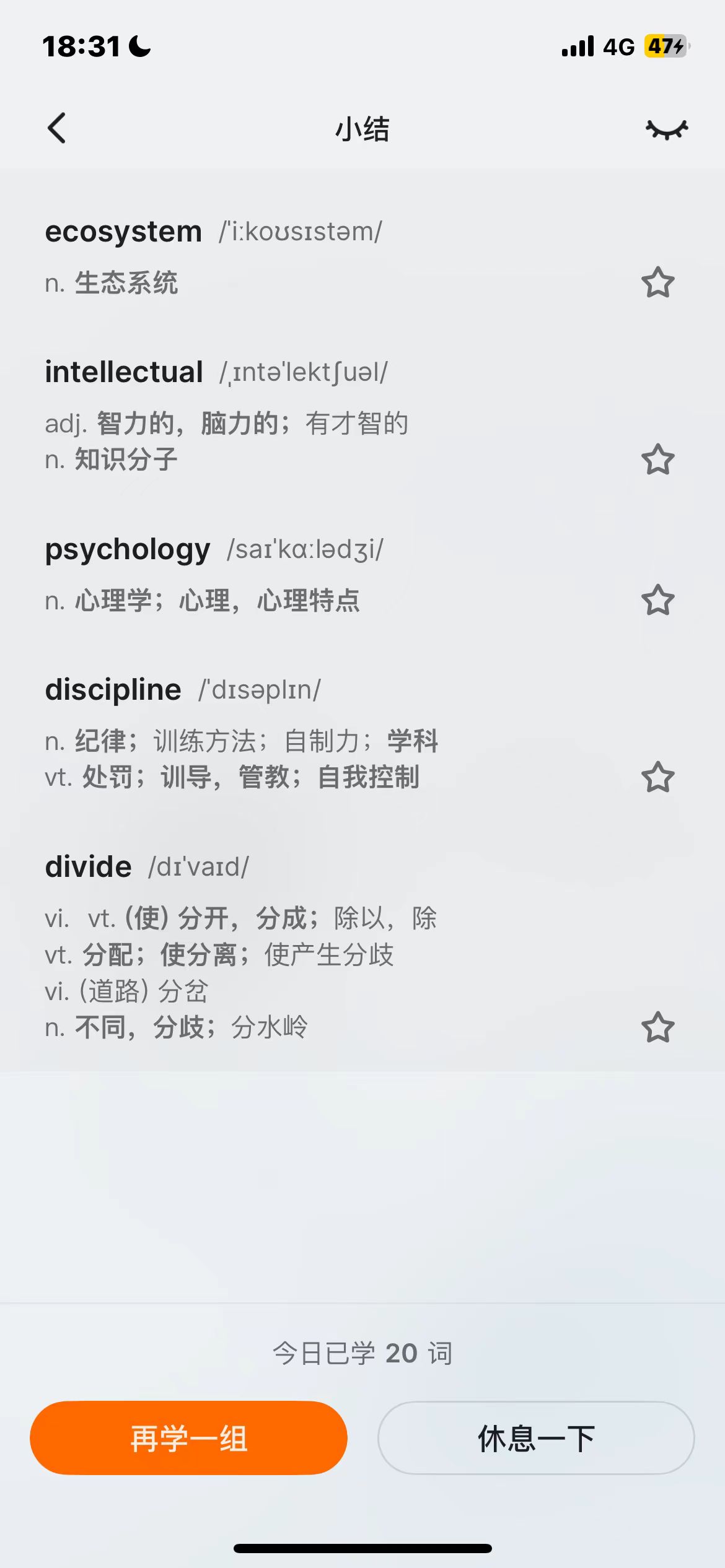Take a break with 休息一下
This screenshot has width=725, height=1568.
tap(536, 1438)
